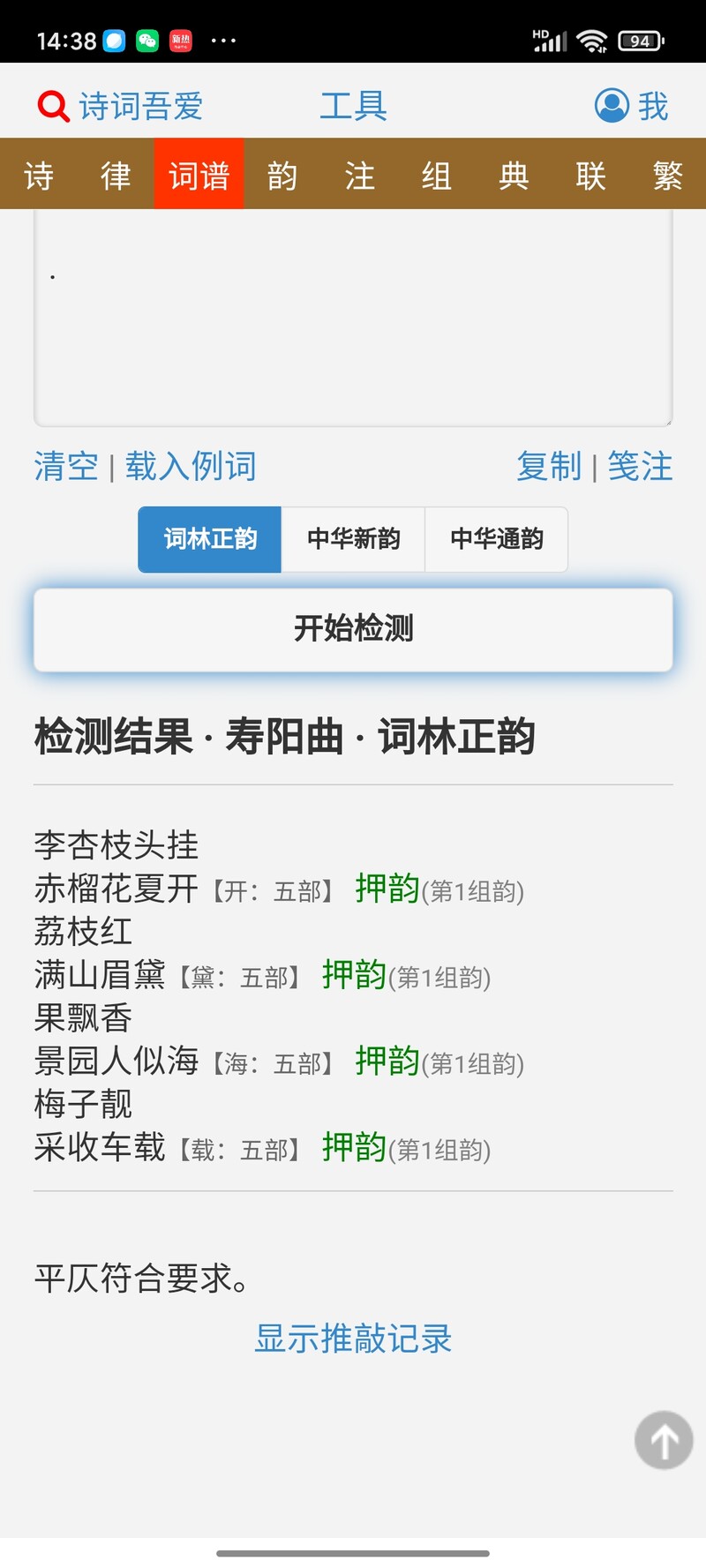Open the 我 profile page

click(x=632, y=107)
